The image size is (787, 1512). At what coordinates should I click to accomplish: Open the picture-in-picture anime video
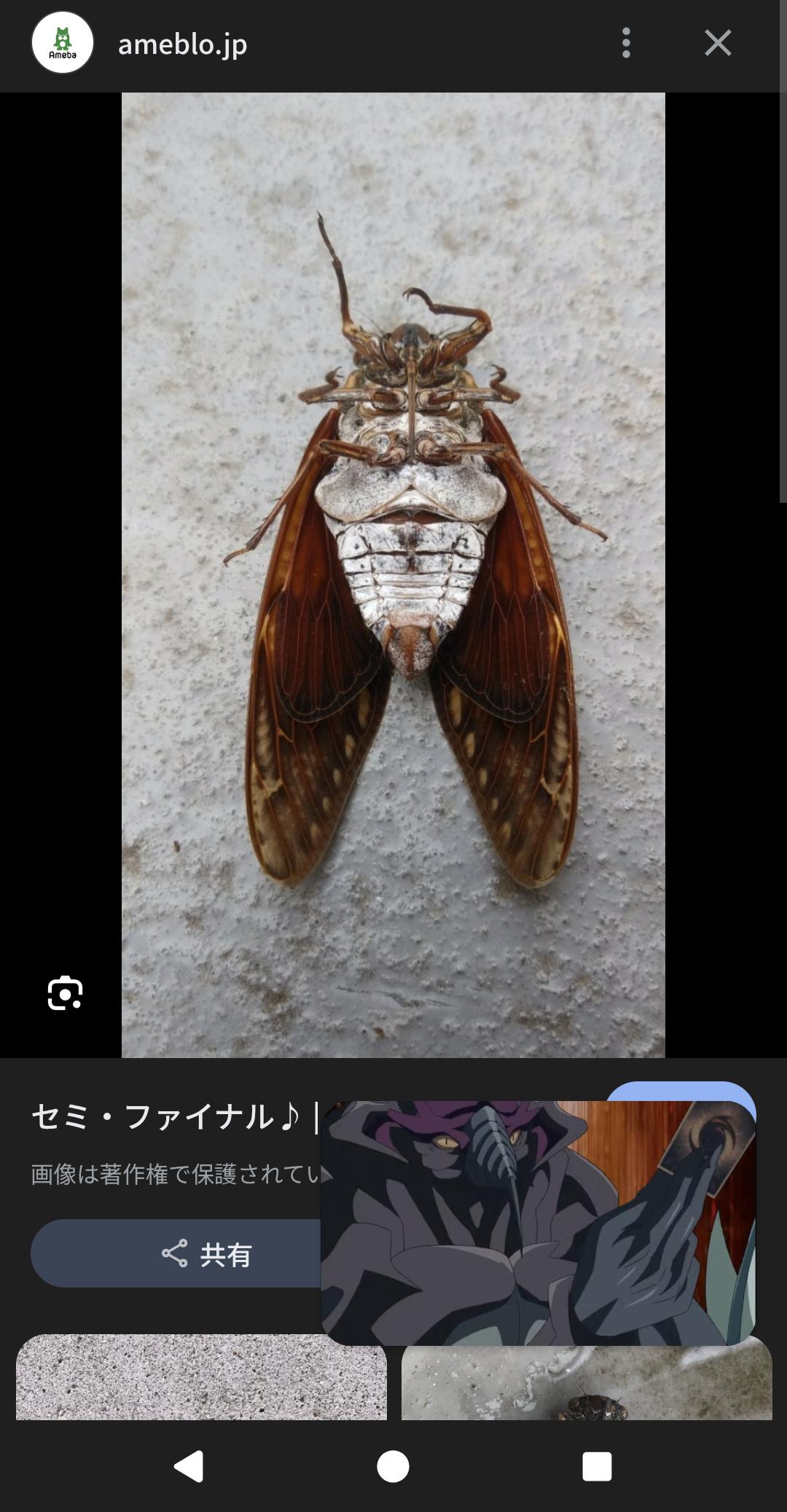[538, 1223]
